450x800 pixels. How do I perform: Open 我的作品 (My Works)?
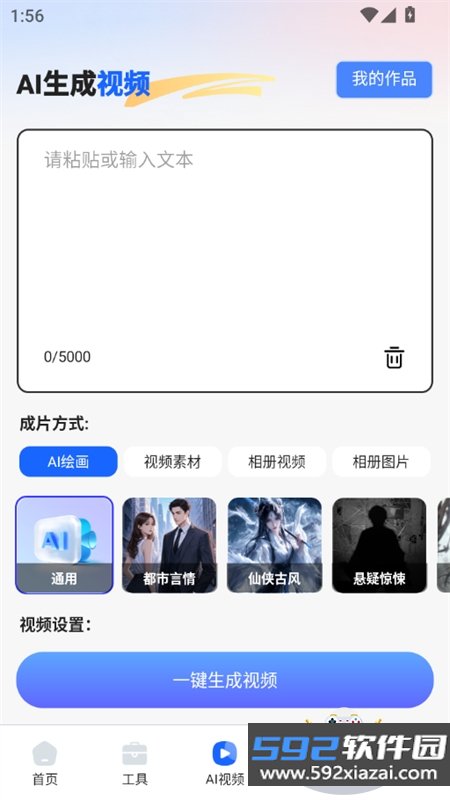384,80
